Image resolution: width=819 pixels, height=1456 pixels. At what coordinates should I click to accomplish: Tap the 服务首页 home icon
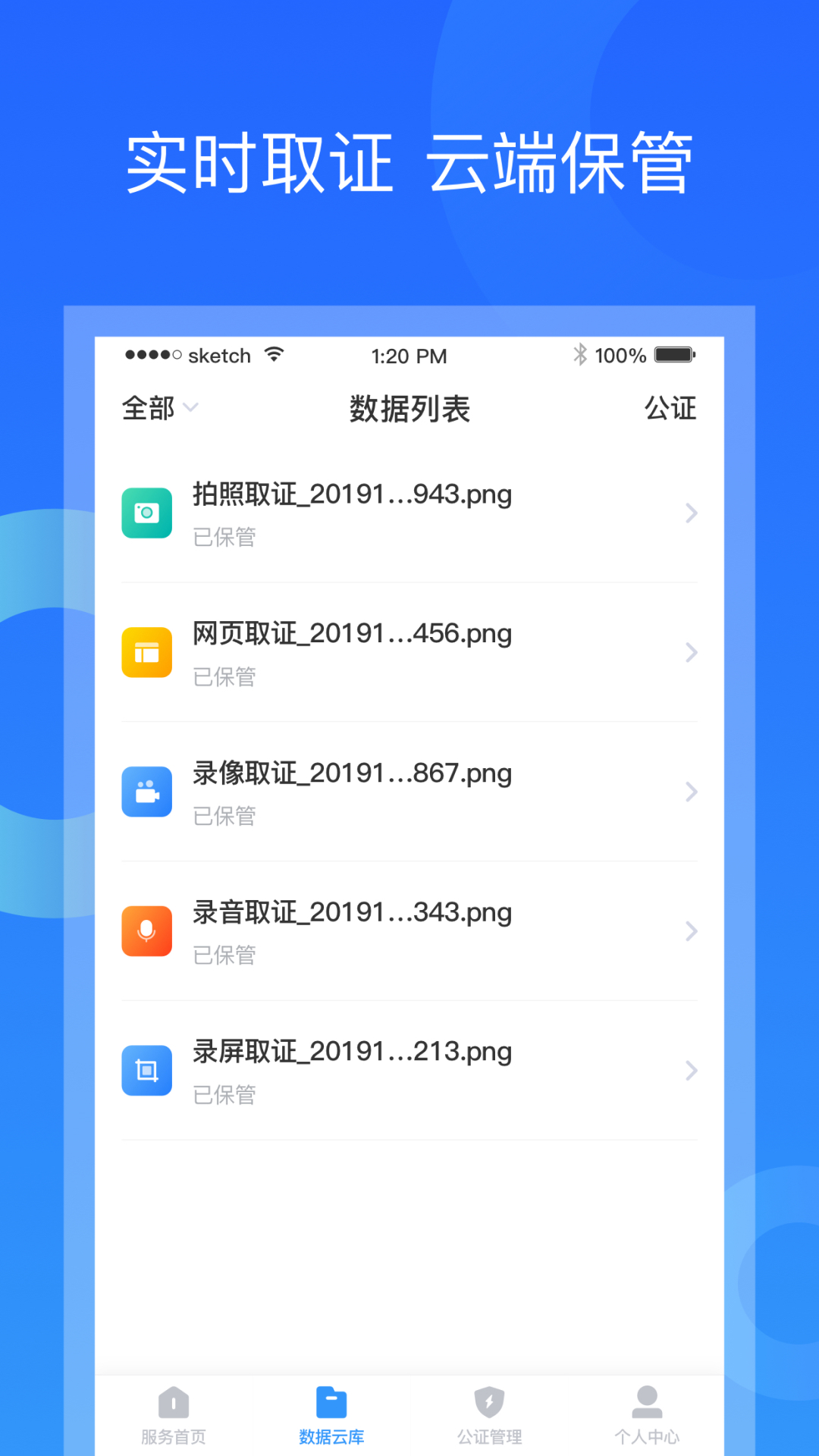[x=174, y=1404]
